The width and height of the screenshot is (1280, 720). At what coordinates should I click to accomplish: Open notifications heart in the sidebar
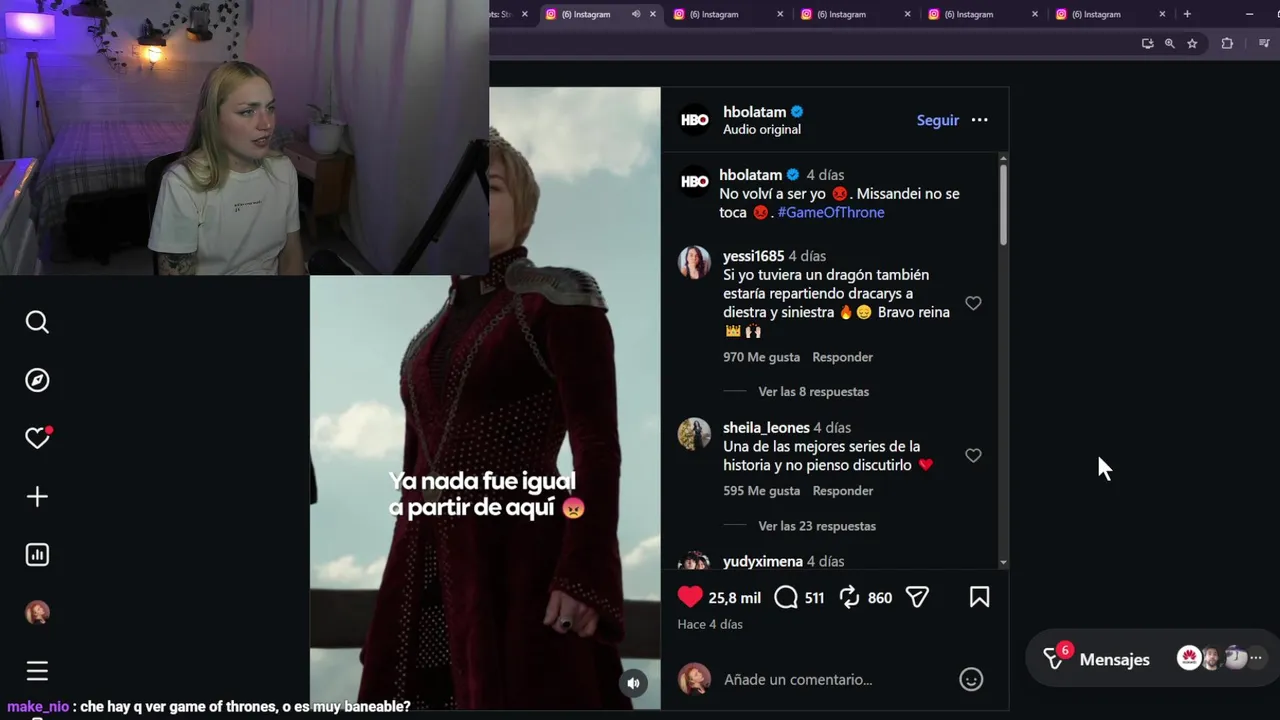pyautogui.click(x=37, y=438)
